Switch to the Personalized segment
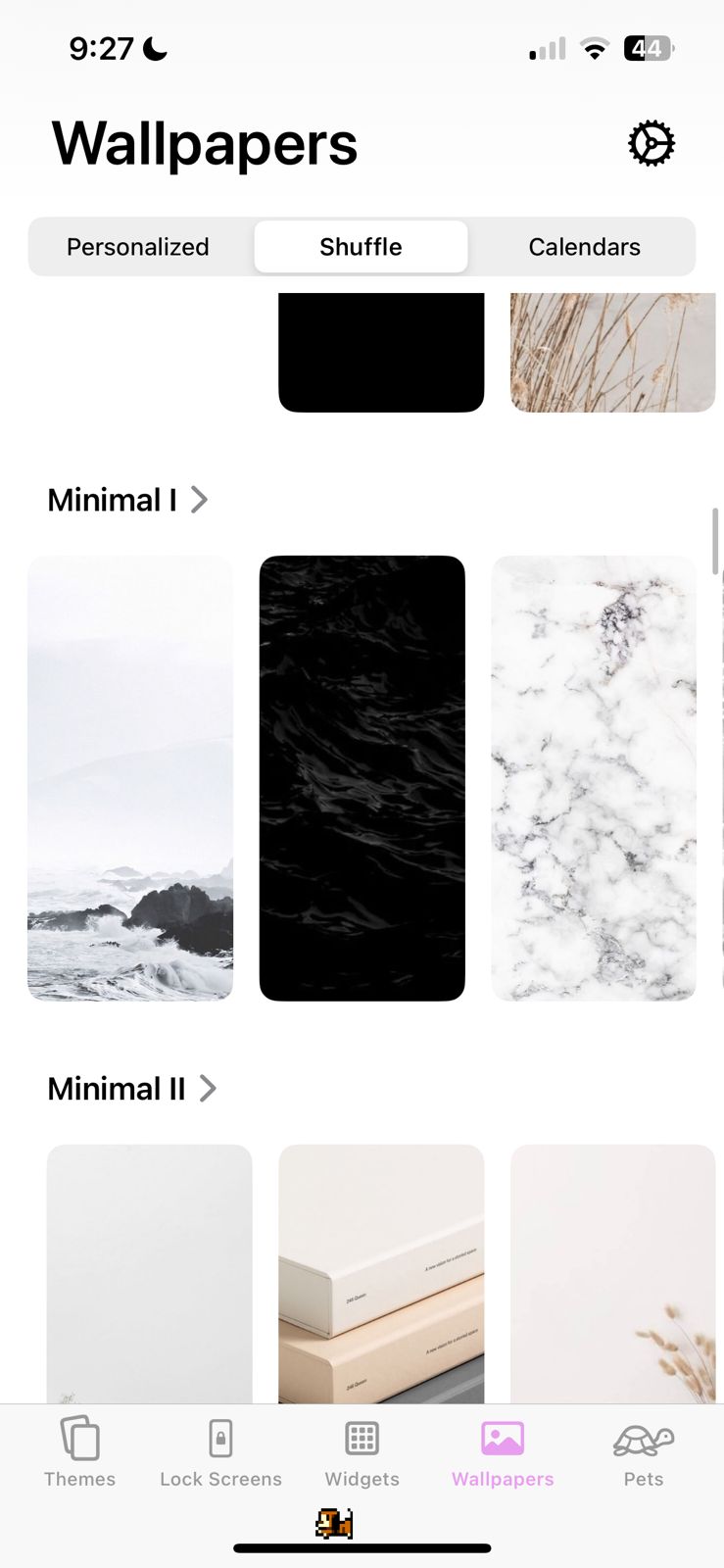Screen dimensions: 724x1568 coord(138,247)
